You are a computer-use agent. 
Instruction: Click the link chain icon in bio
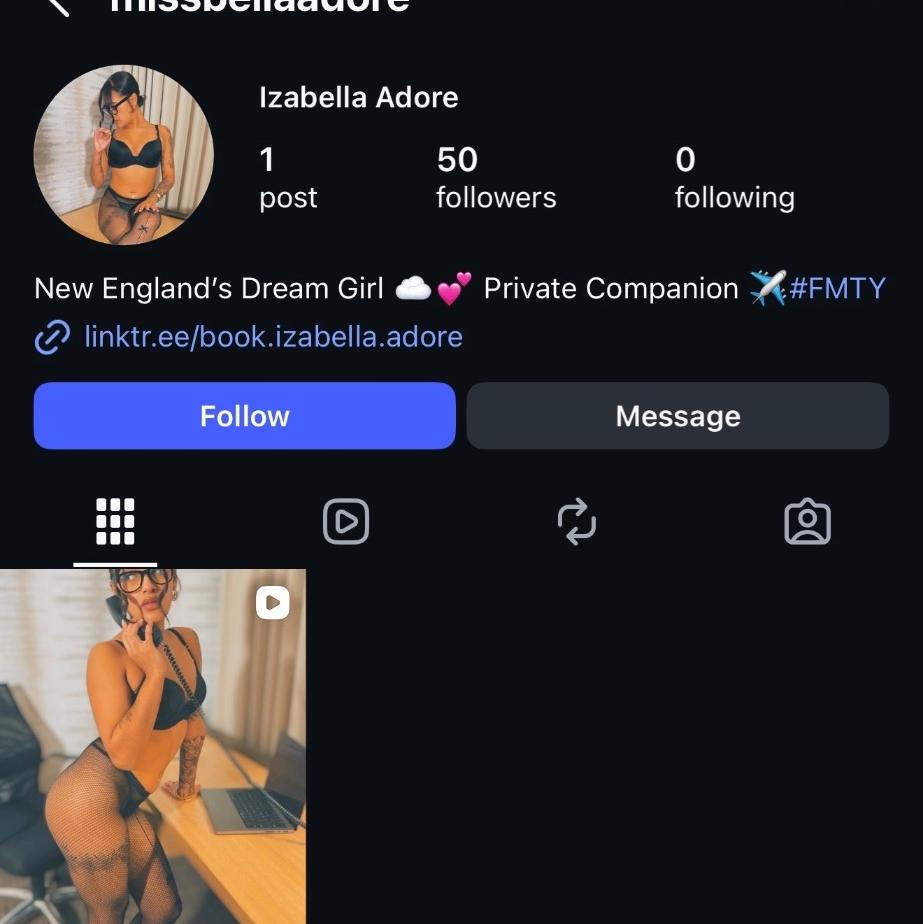50,338
